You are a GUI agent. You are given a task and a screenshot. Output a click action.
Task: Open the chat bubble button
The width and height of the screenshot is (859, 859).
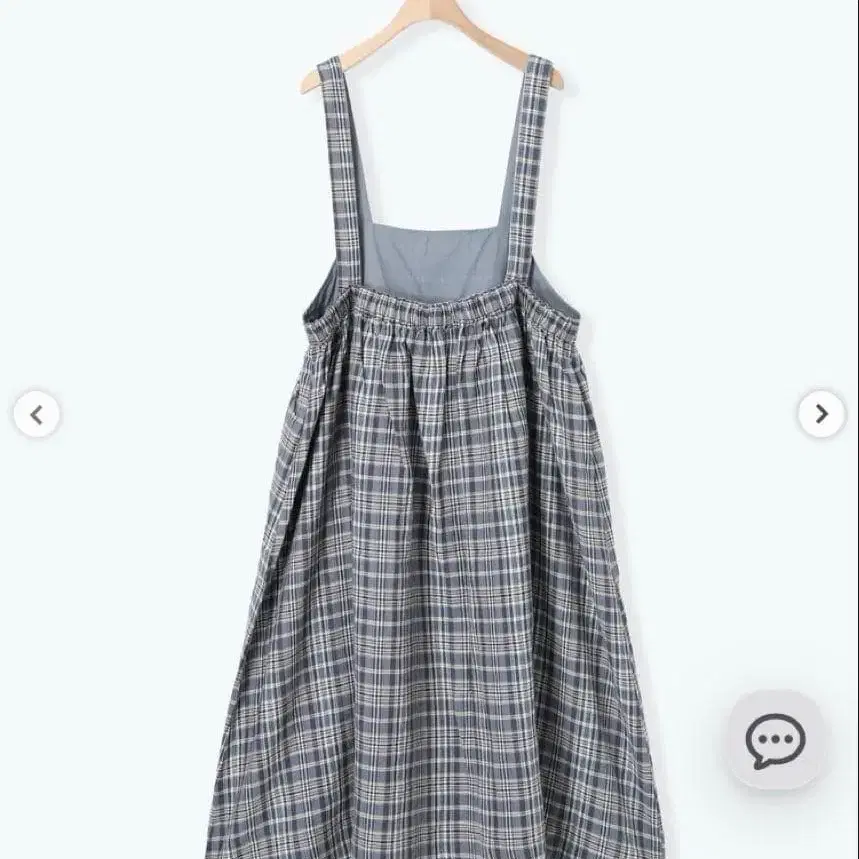[775, 740]
